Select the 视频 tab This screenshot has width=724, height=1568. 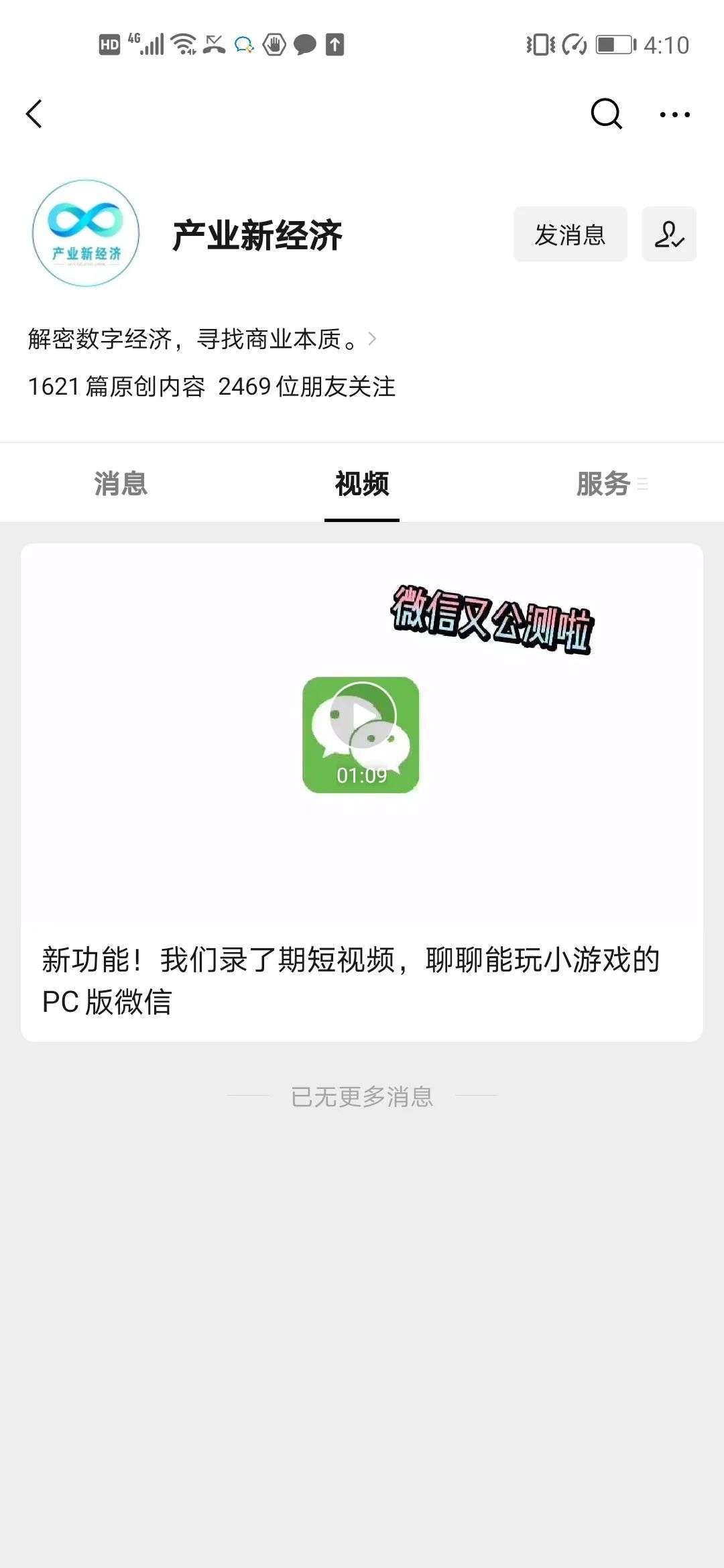pyautogui.click(x=362, y=483)
